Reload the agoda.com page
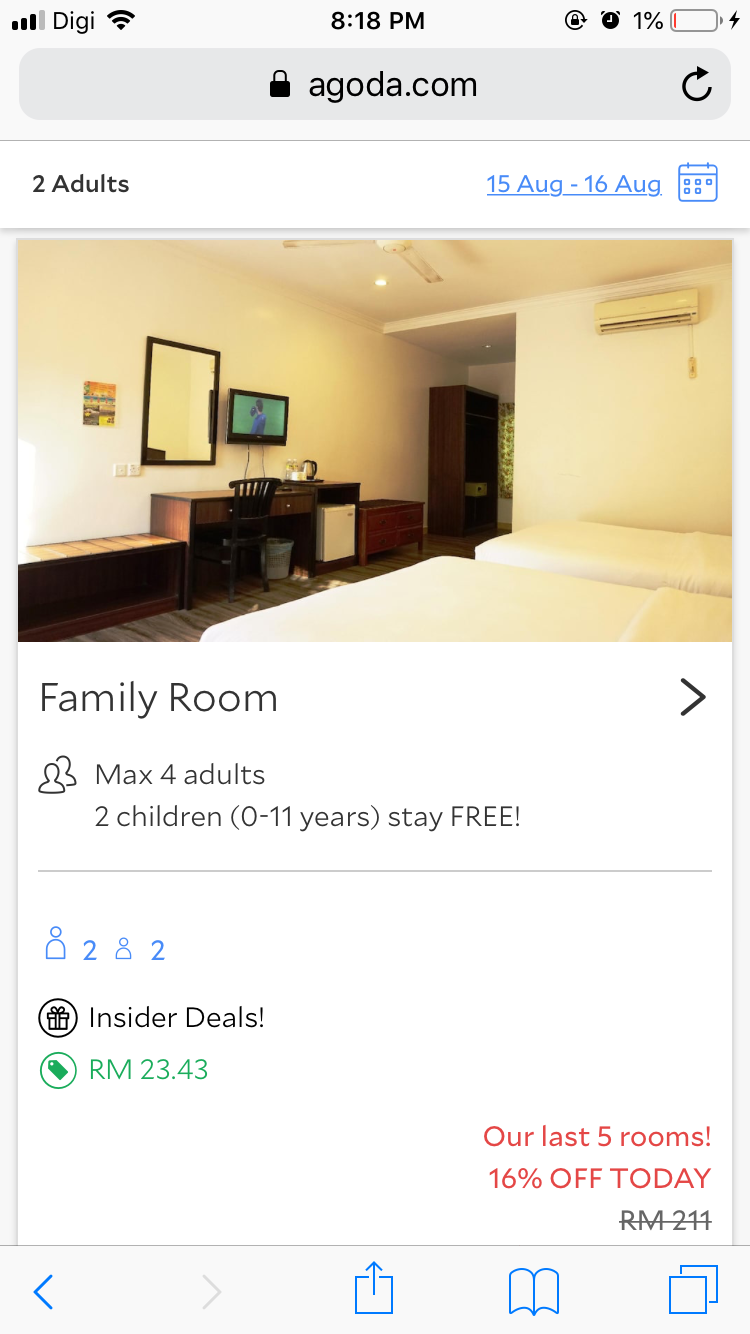 pos(696,85)
